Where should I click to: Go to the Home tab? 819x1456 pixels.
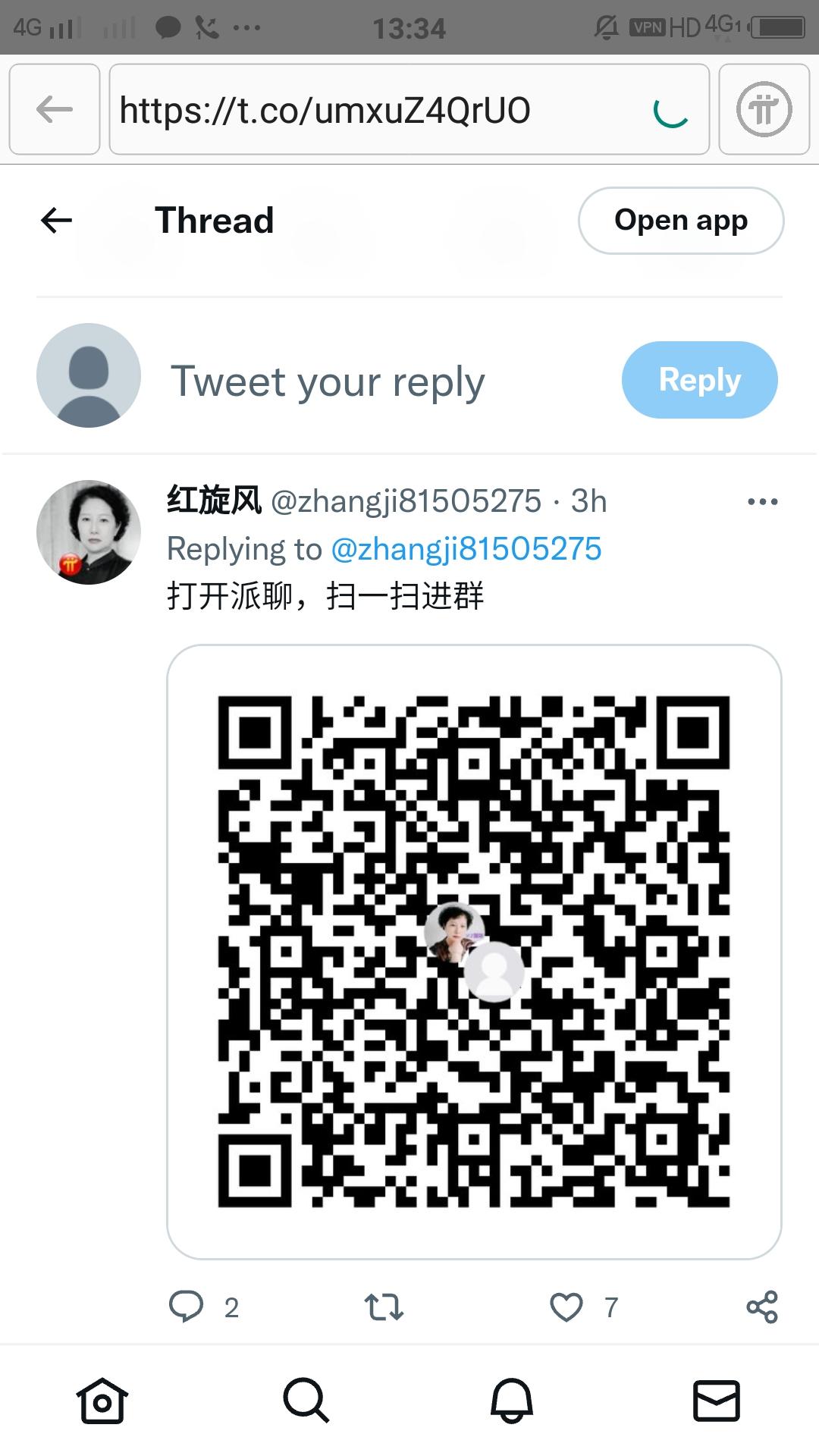102,1401
